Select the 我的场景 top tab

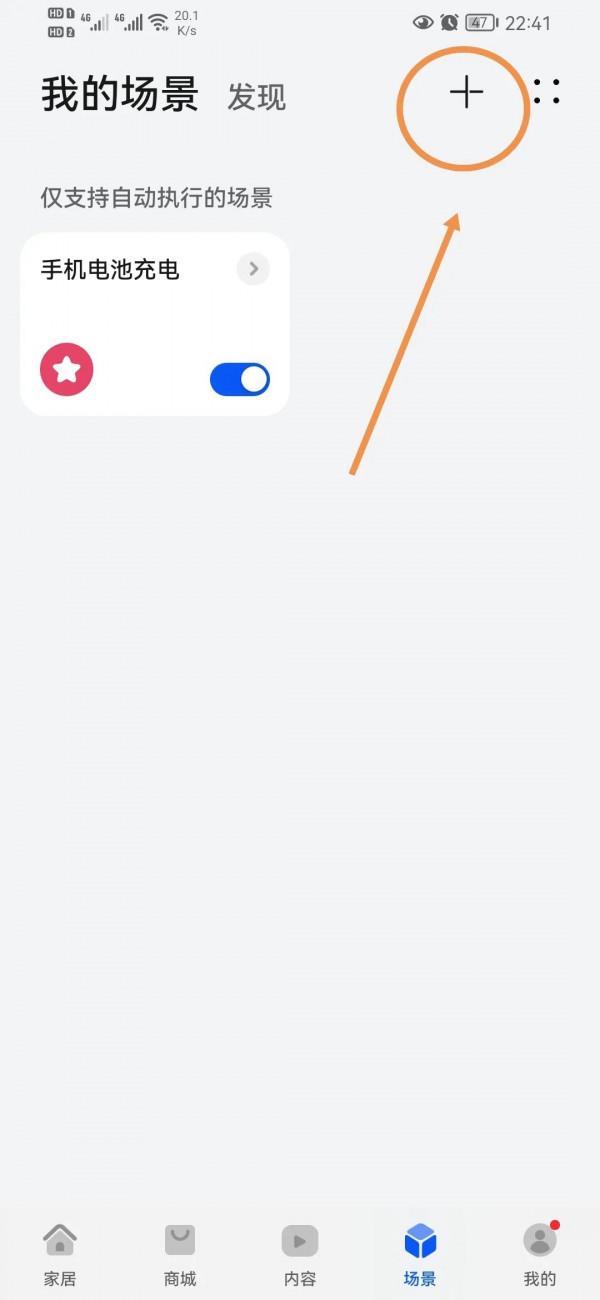[120, 95]
